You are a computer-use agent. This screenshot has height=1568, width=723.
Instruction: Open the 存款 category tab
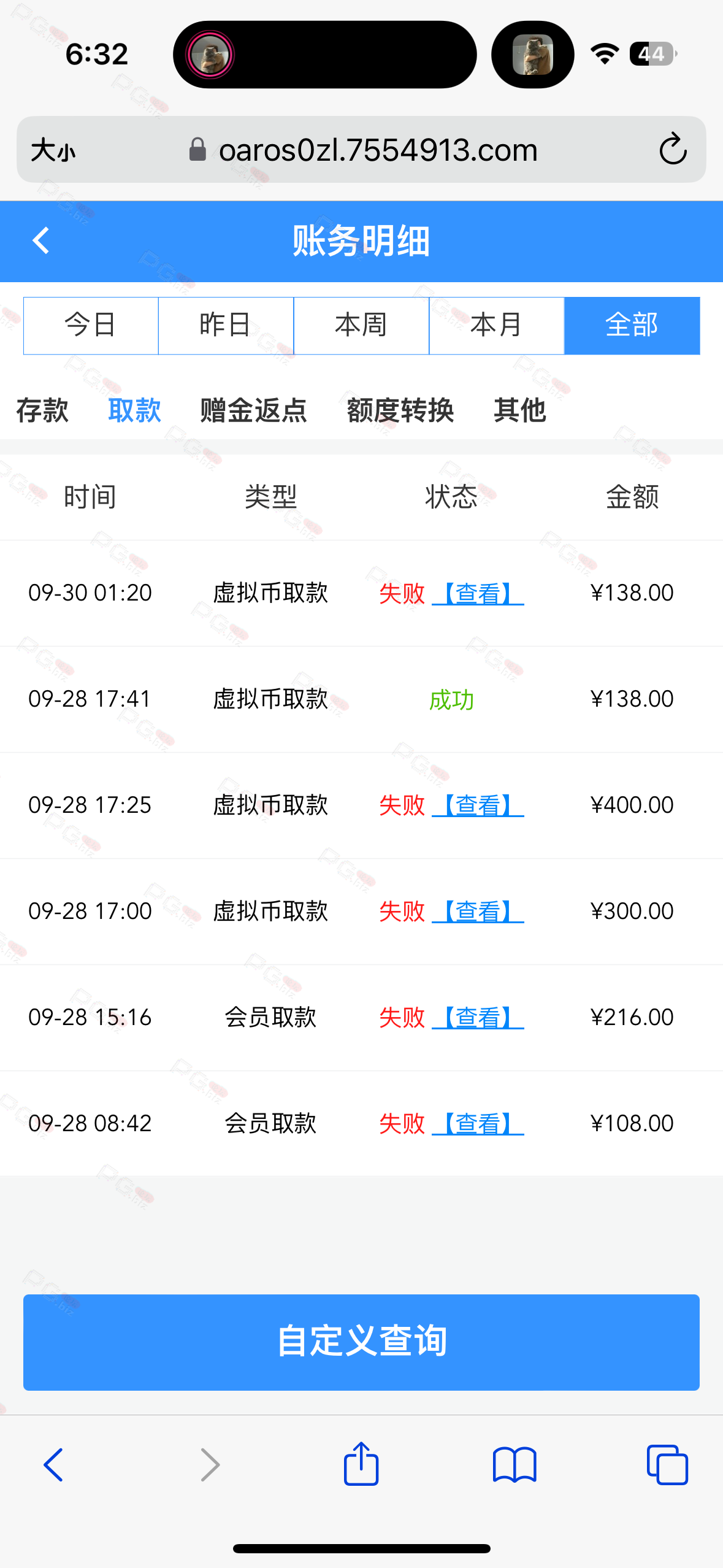click(x=42, y=410)
